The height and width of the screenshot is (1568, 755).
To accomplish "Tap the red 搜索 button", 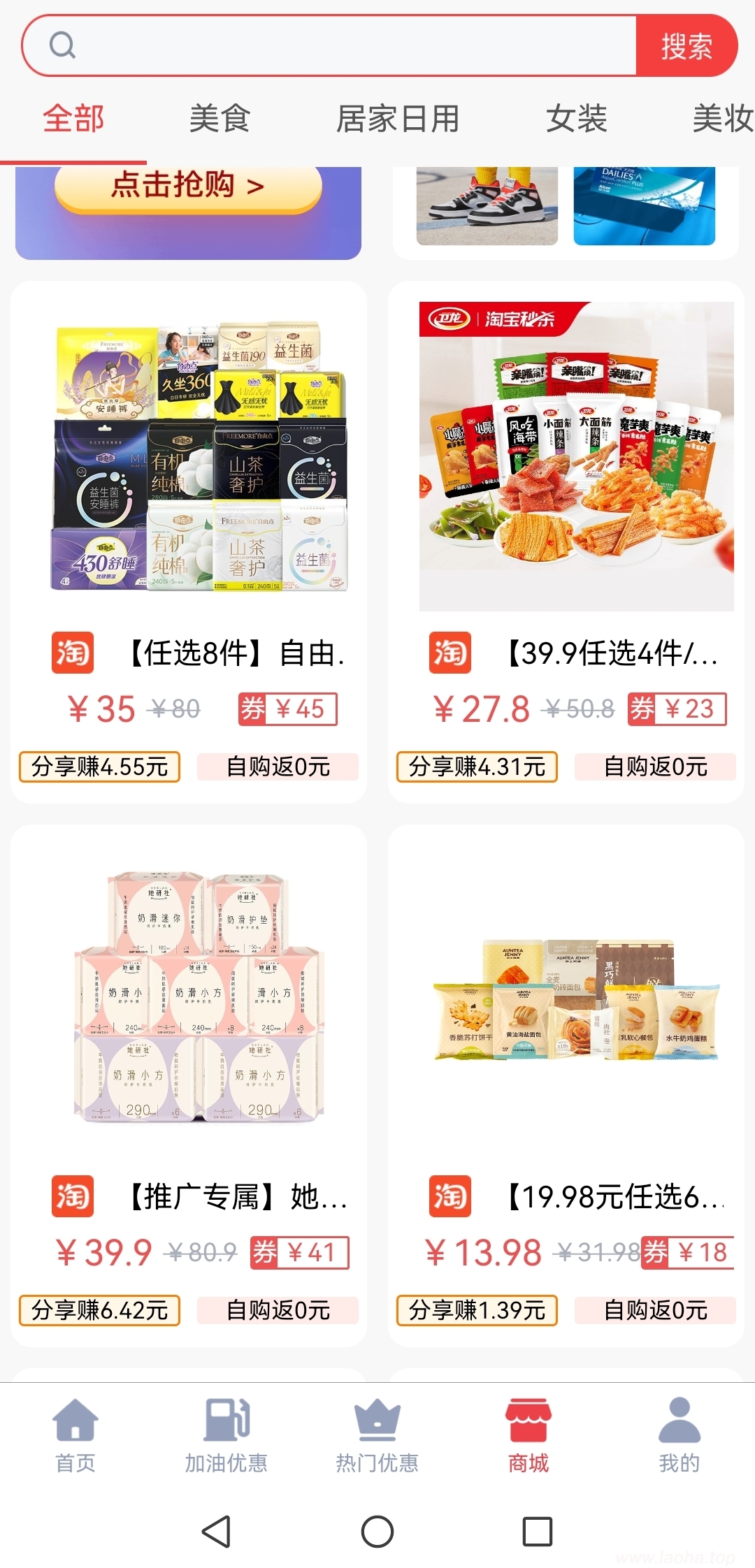I will pyautogui.click(x=686, y=46).
